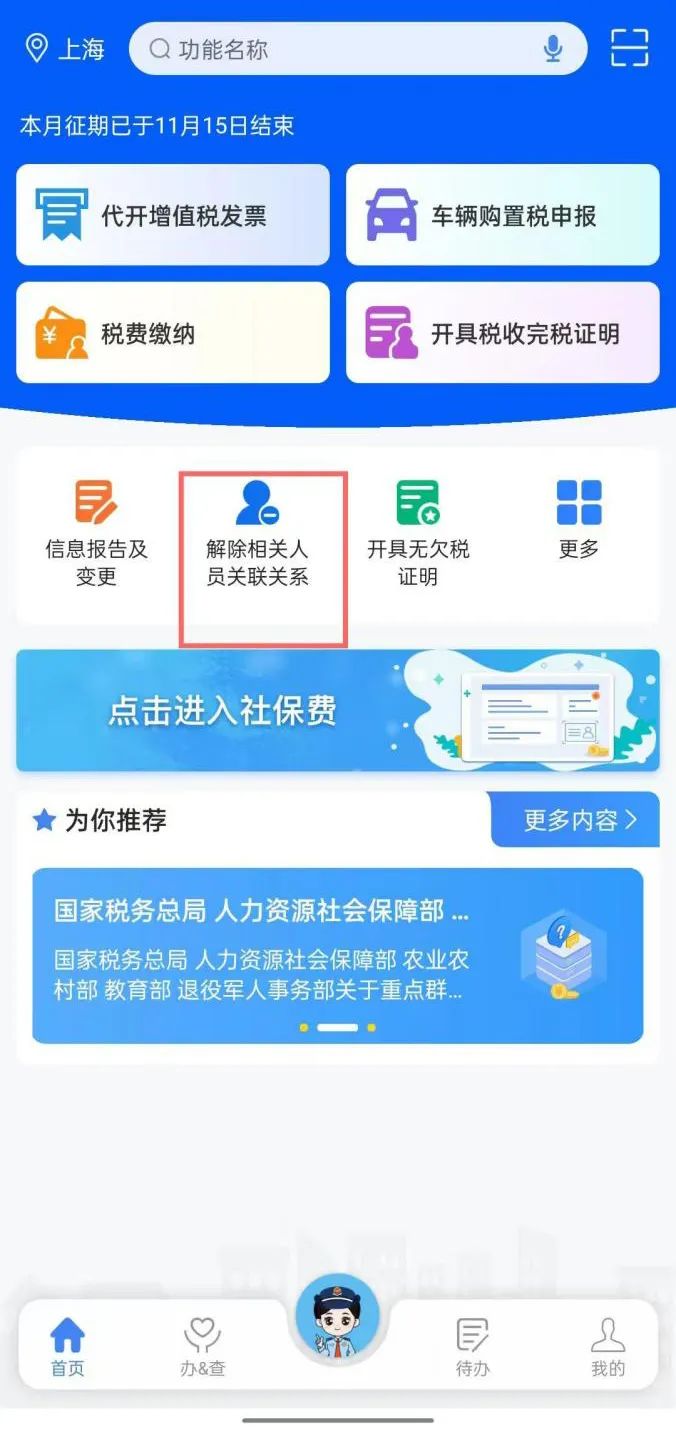Switch to the 办&查 tab

coord(202,1346)
